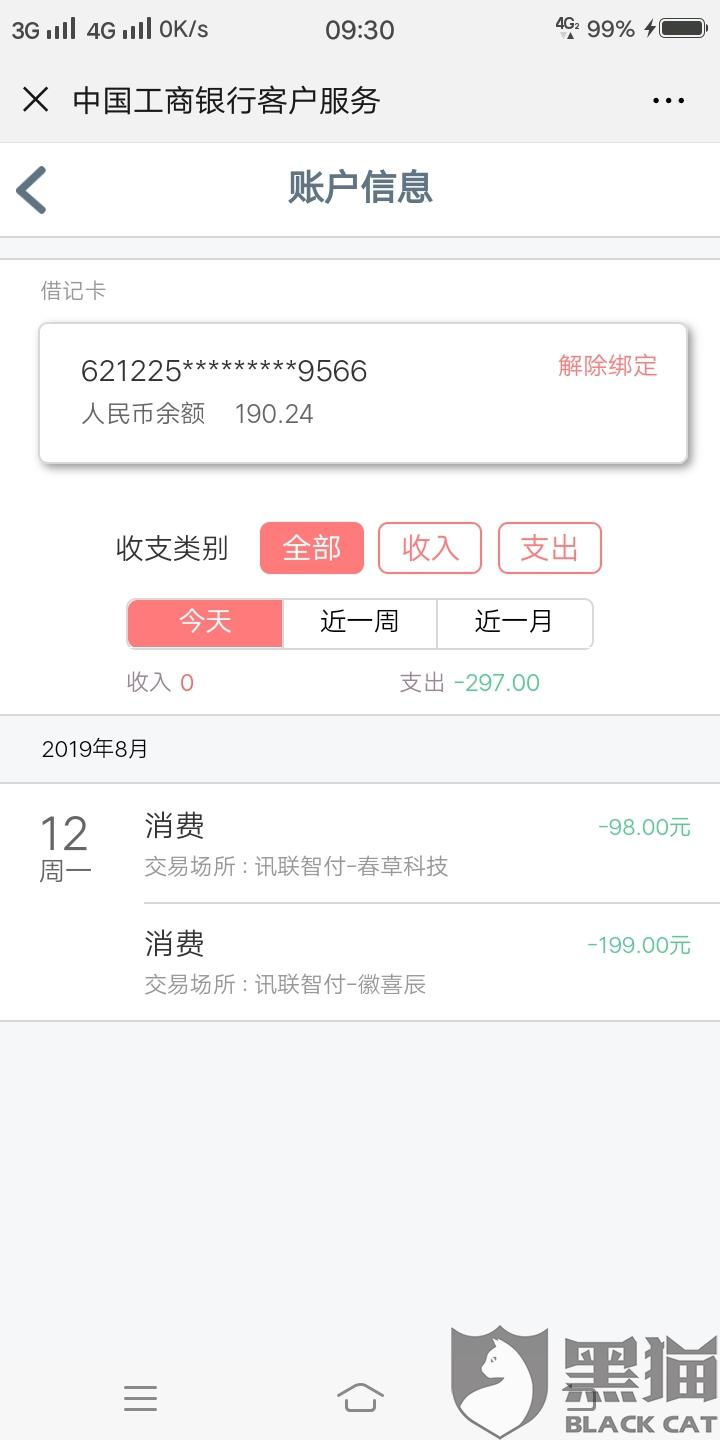
Task: Open the three-dot overflow menu
Action: (668, 100)
